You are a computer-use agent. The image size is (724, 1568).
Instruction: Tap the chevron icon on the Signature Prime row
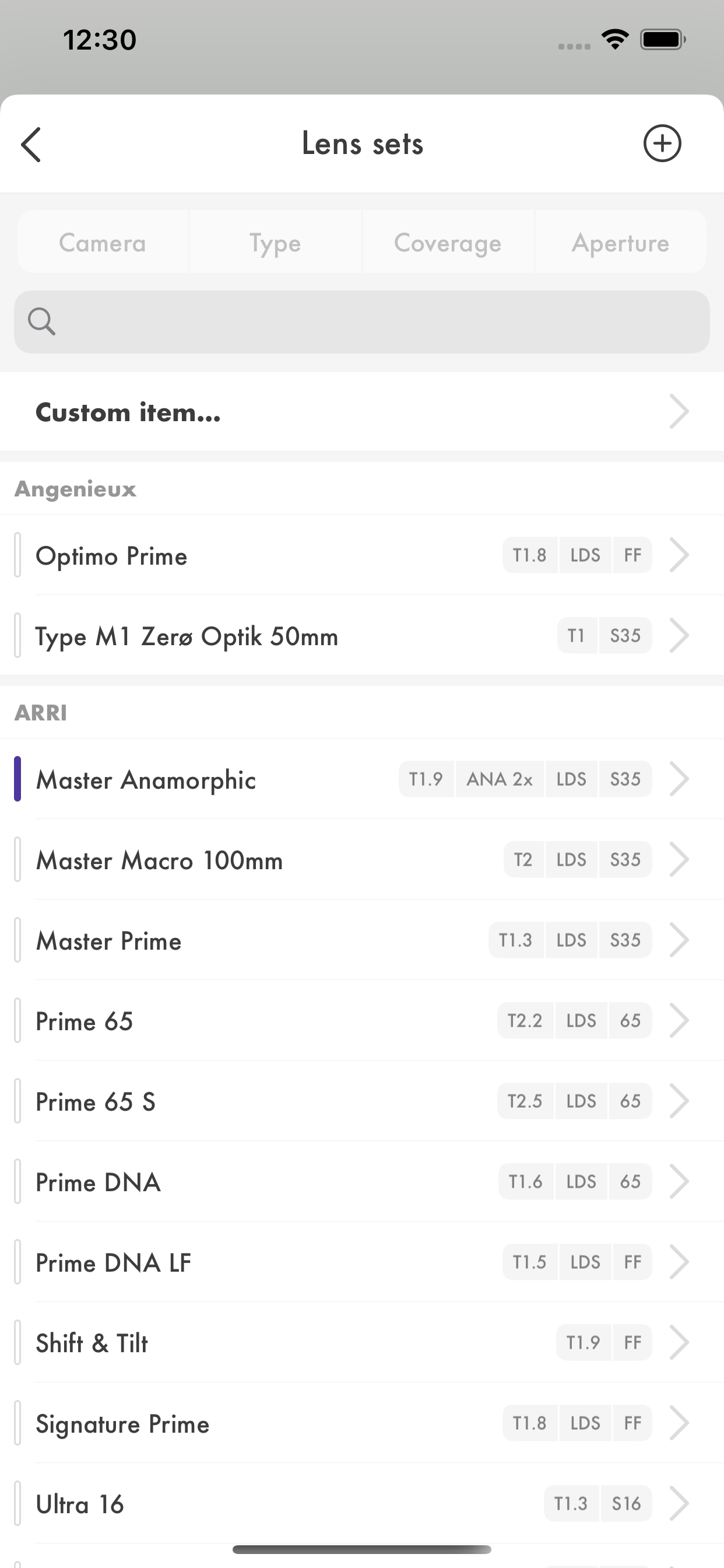[680, 1423]
